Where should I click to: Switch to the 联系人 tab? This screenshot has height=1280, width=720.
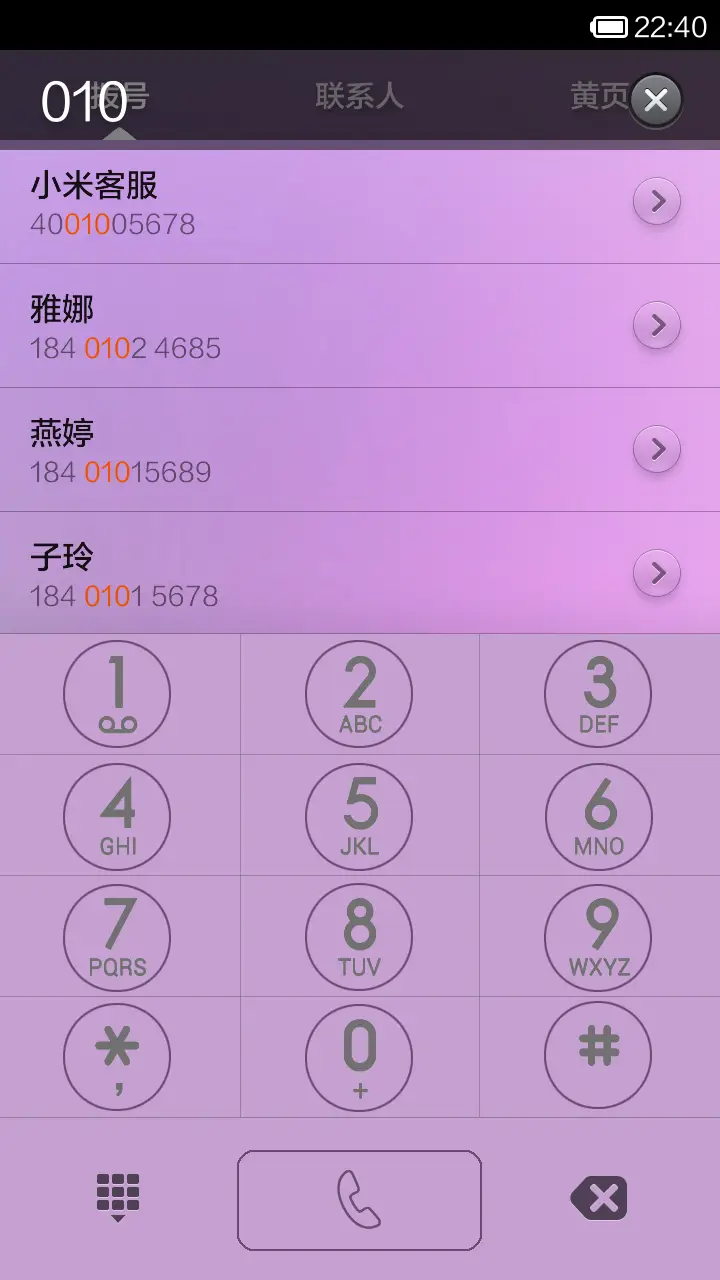(360, 97)
